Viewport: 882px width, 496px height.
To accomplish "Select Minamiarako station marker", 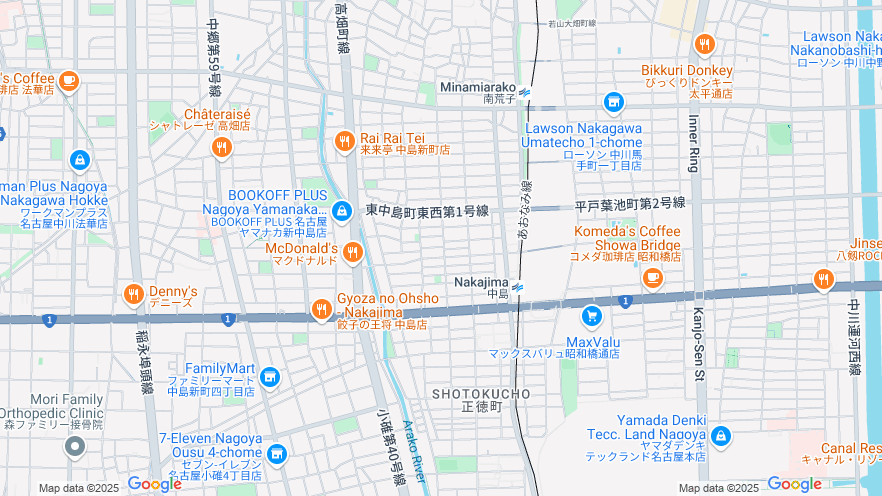I will click(x=524, y=92).
